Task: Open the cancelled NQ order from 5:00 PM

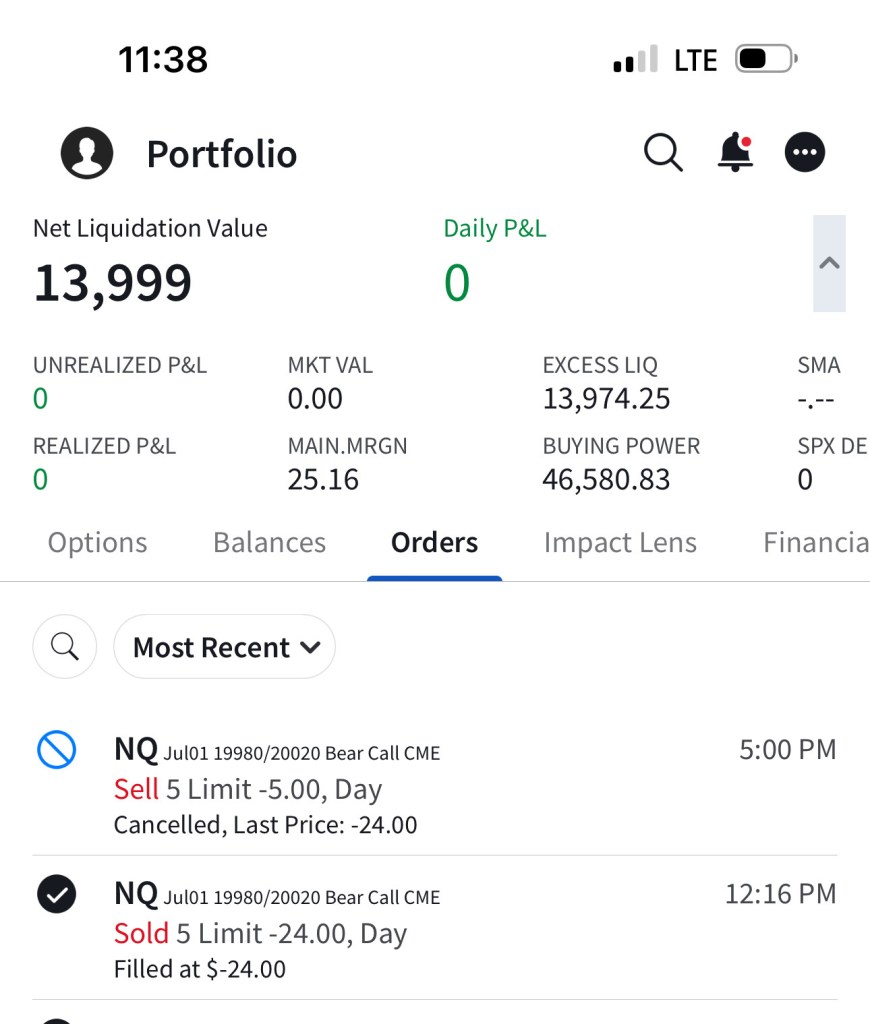Action: point(435,786)
